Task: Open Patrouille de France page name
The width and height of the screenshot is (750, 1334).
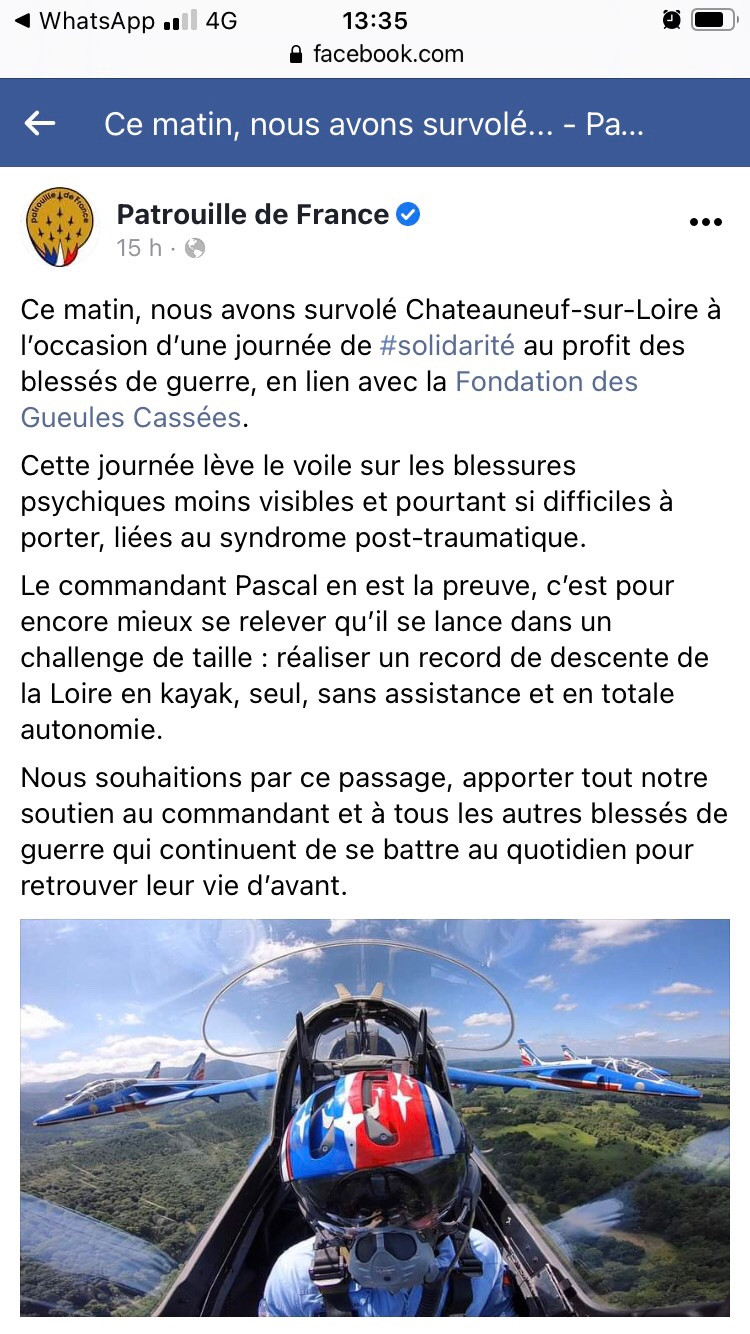Action: point(253,214)
